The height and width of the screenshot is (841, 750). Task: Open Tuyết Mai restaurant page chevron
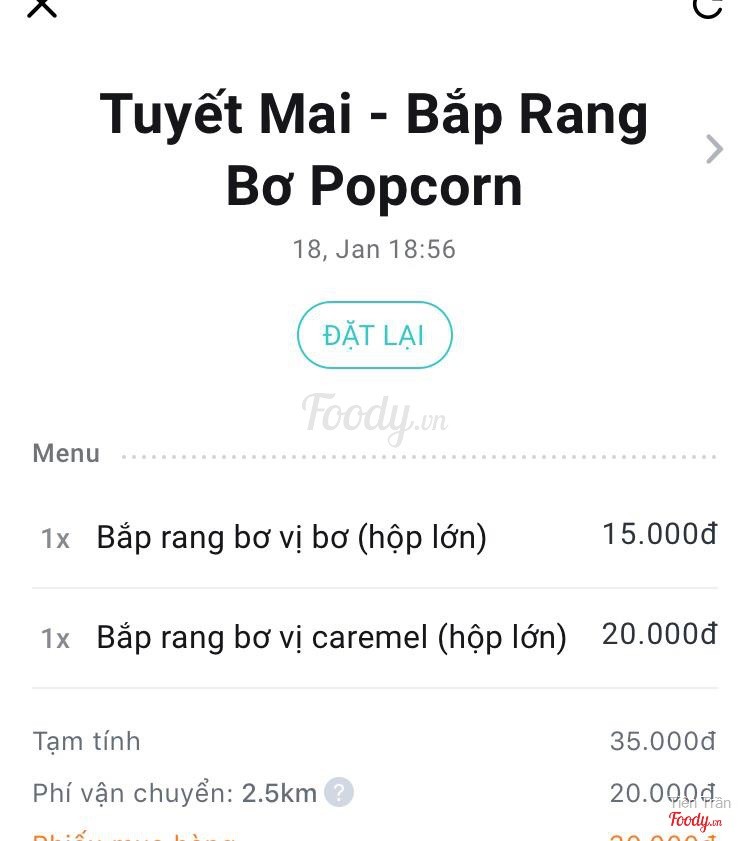tap(714, 149)
